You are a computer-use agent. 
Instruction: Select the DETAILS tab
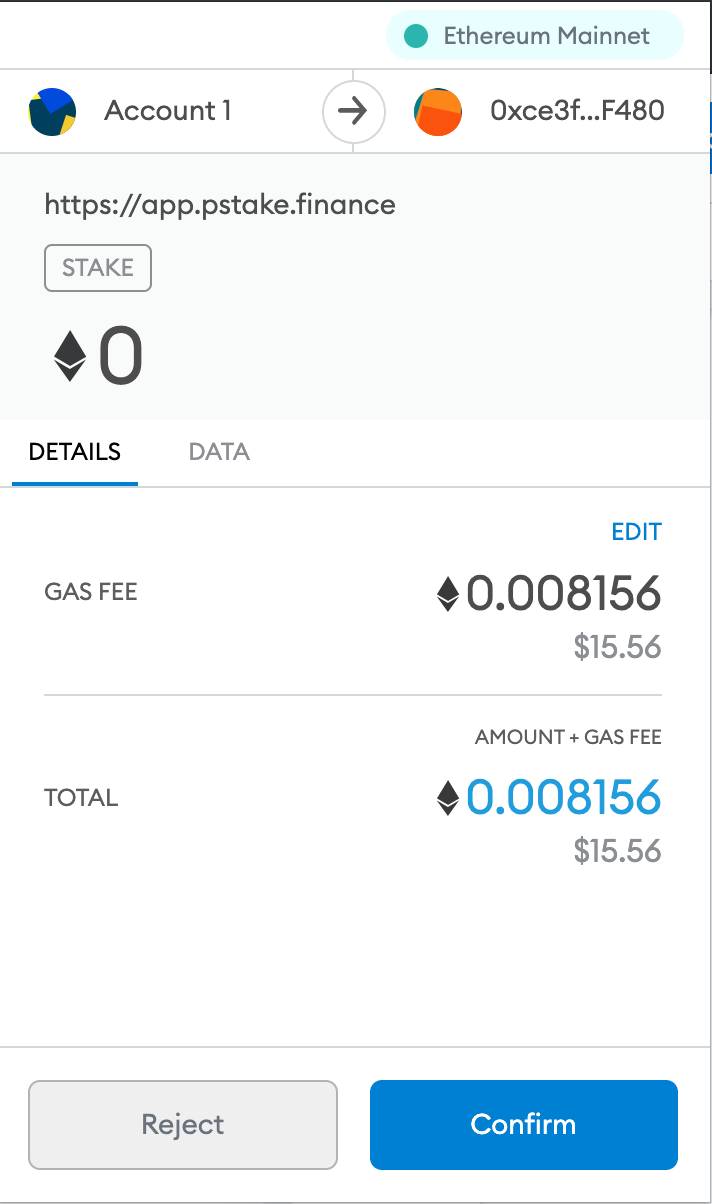[x=75, y=452]
